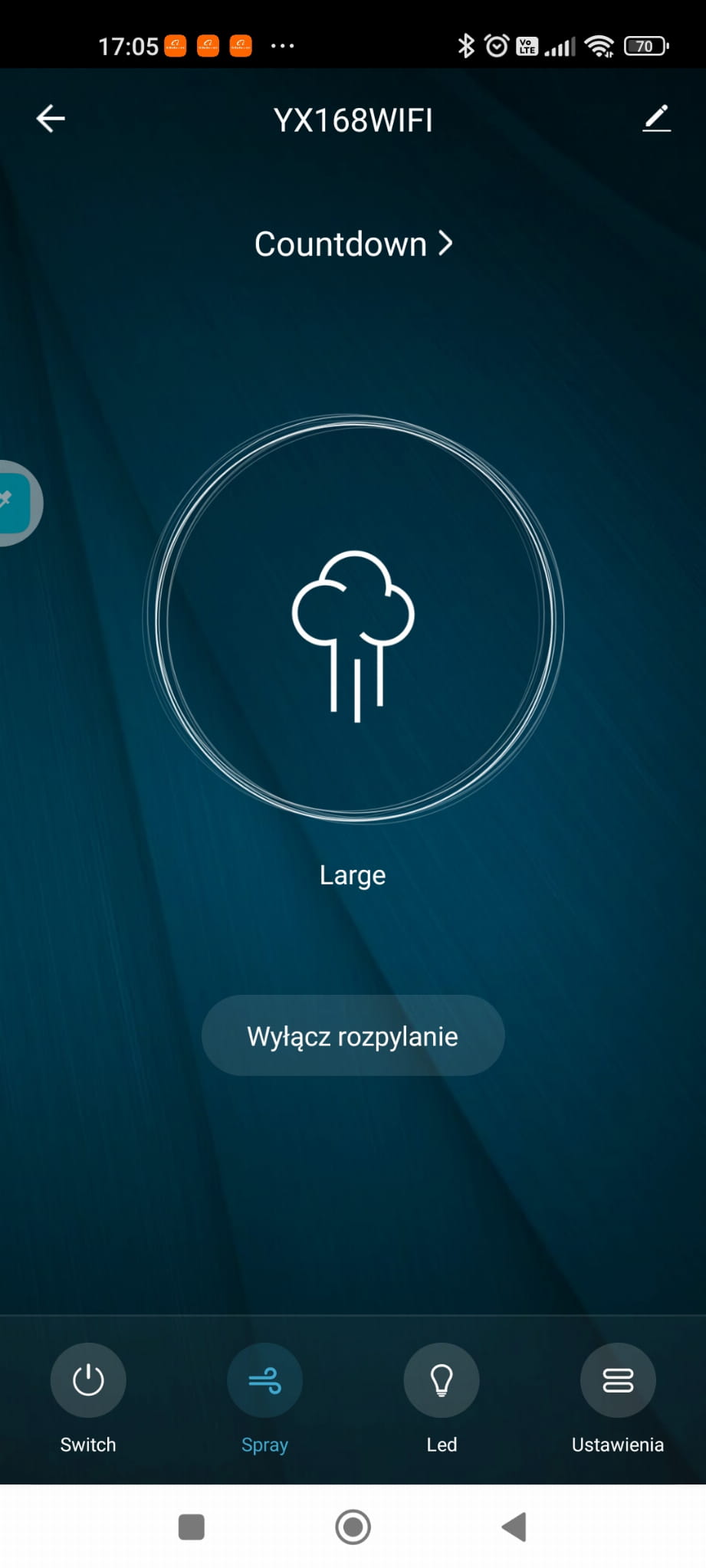This screenshot has width=706, height=1568.
Task: Open Ustawienia settings
Action: tap(618, 1380)
